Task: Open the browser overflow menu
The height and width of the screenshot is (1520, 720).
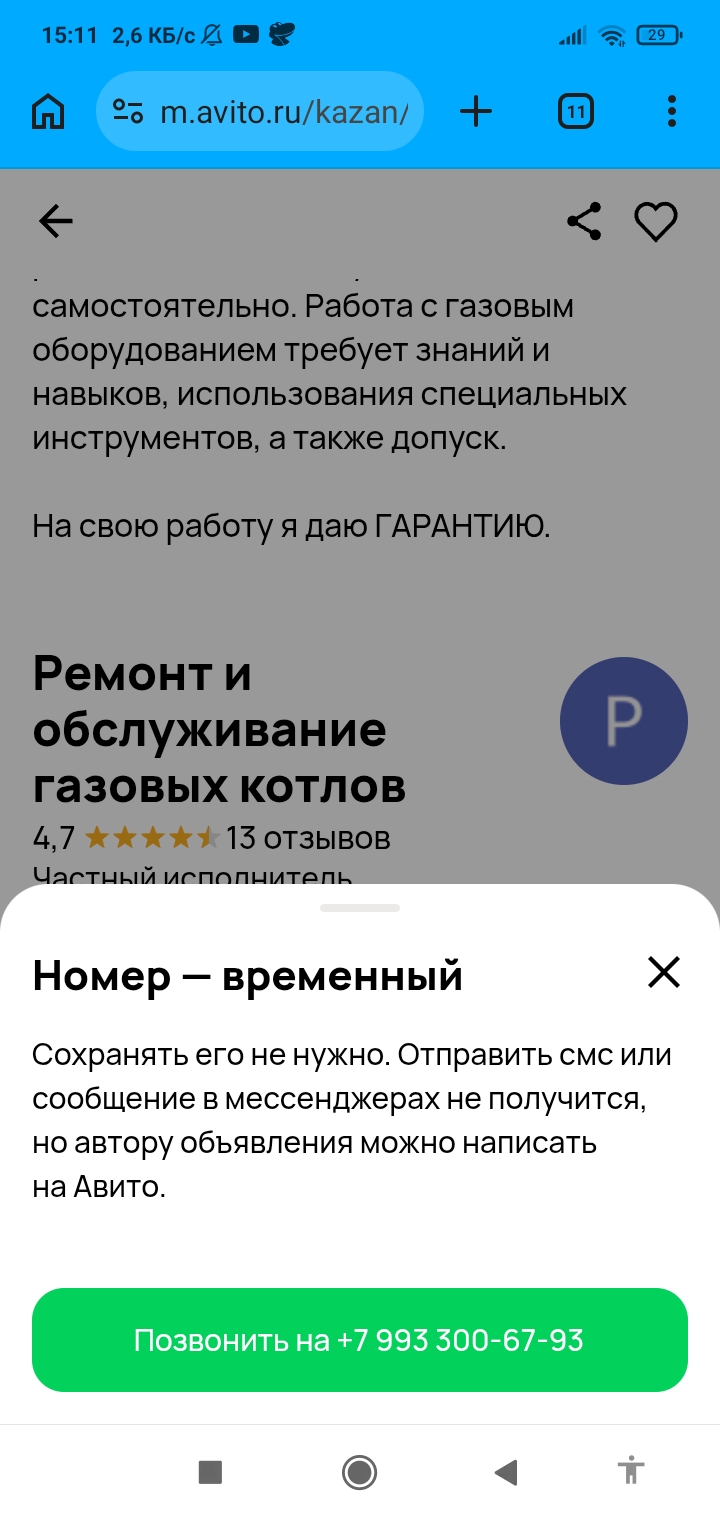Action: [x=671, y=112]
